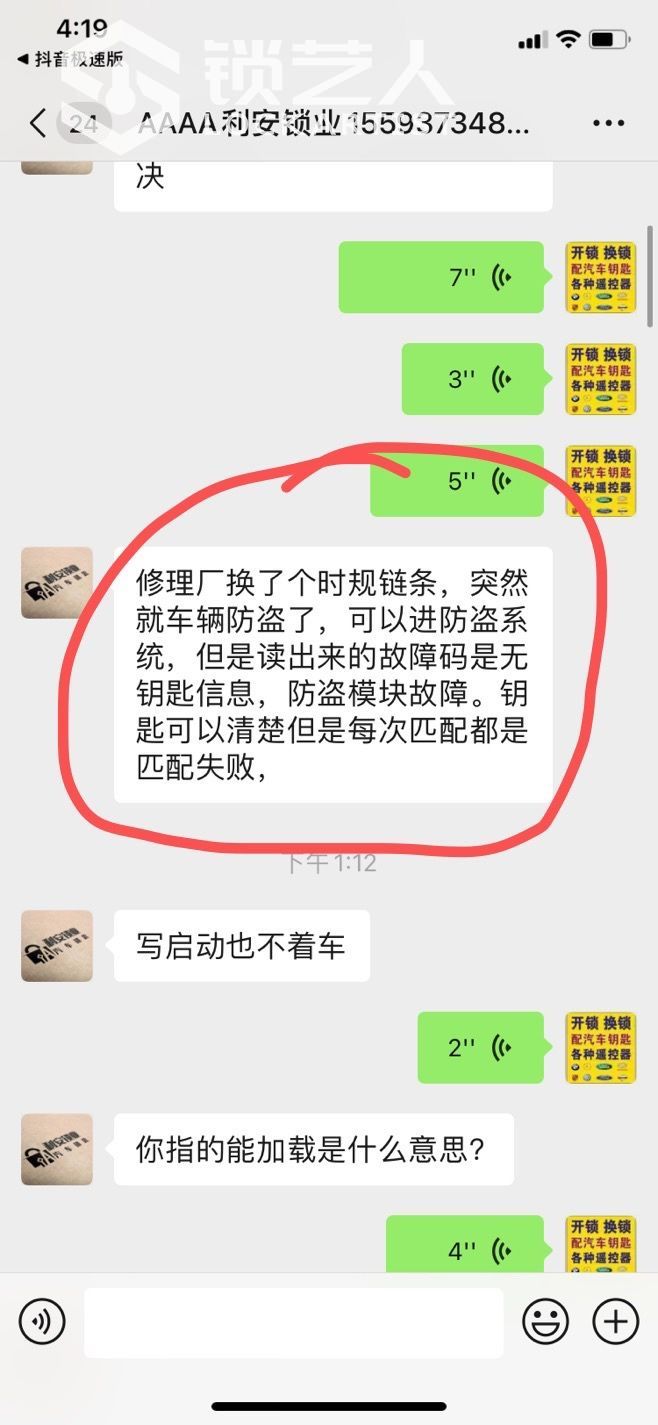This screenshot has width=658, height=1425.
Task: Open the emoji picker
Action: [546, 1322]
